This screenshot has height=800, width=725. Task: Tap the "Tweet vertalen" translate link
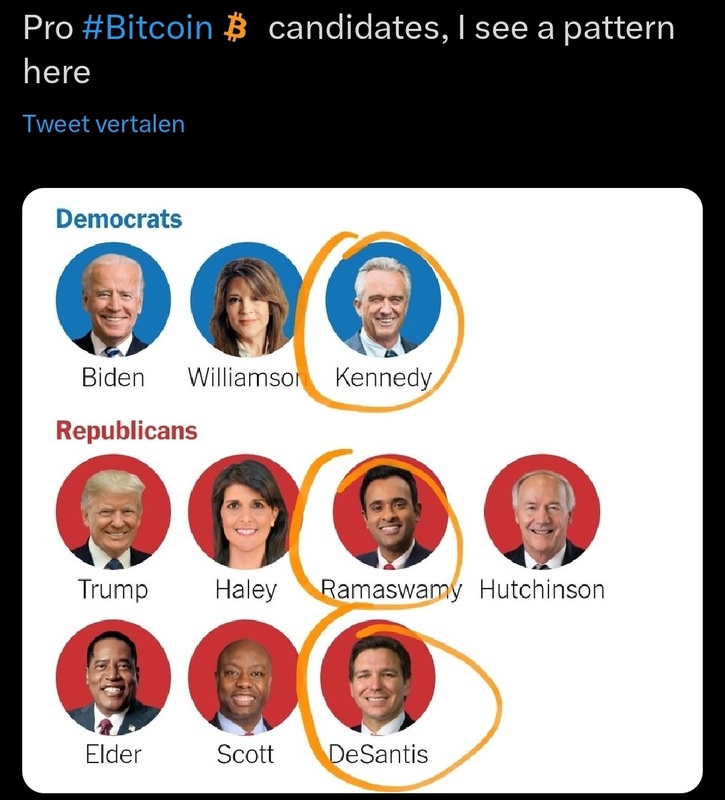104,124
